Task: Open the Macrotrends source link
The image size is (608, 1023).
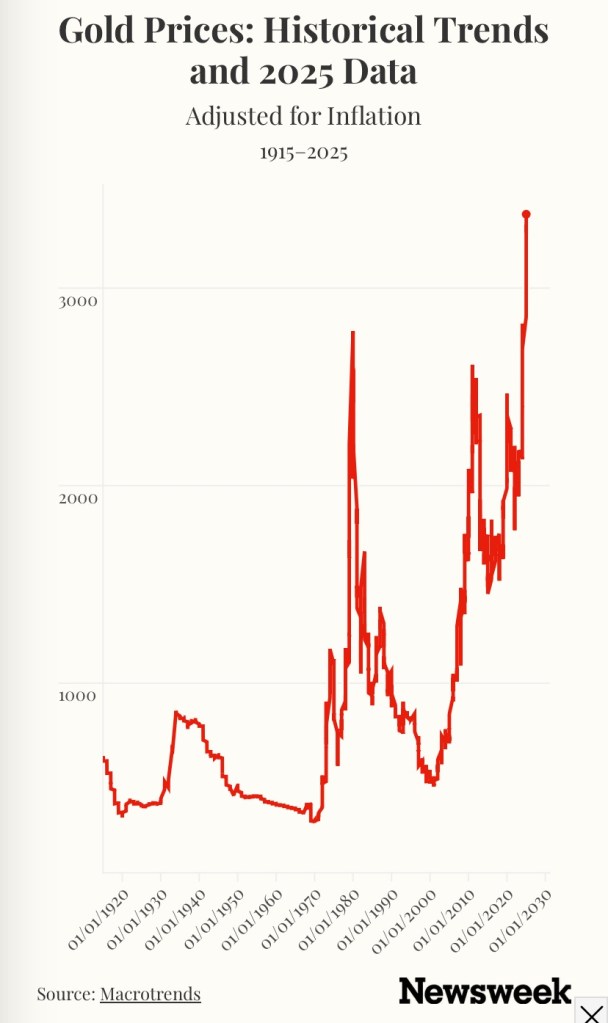Action: pos(150,994)
